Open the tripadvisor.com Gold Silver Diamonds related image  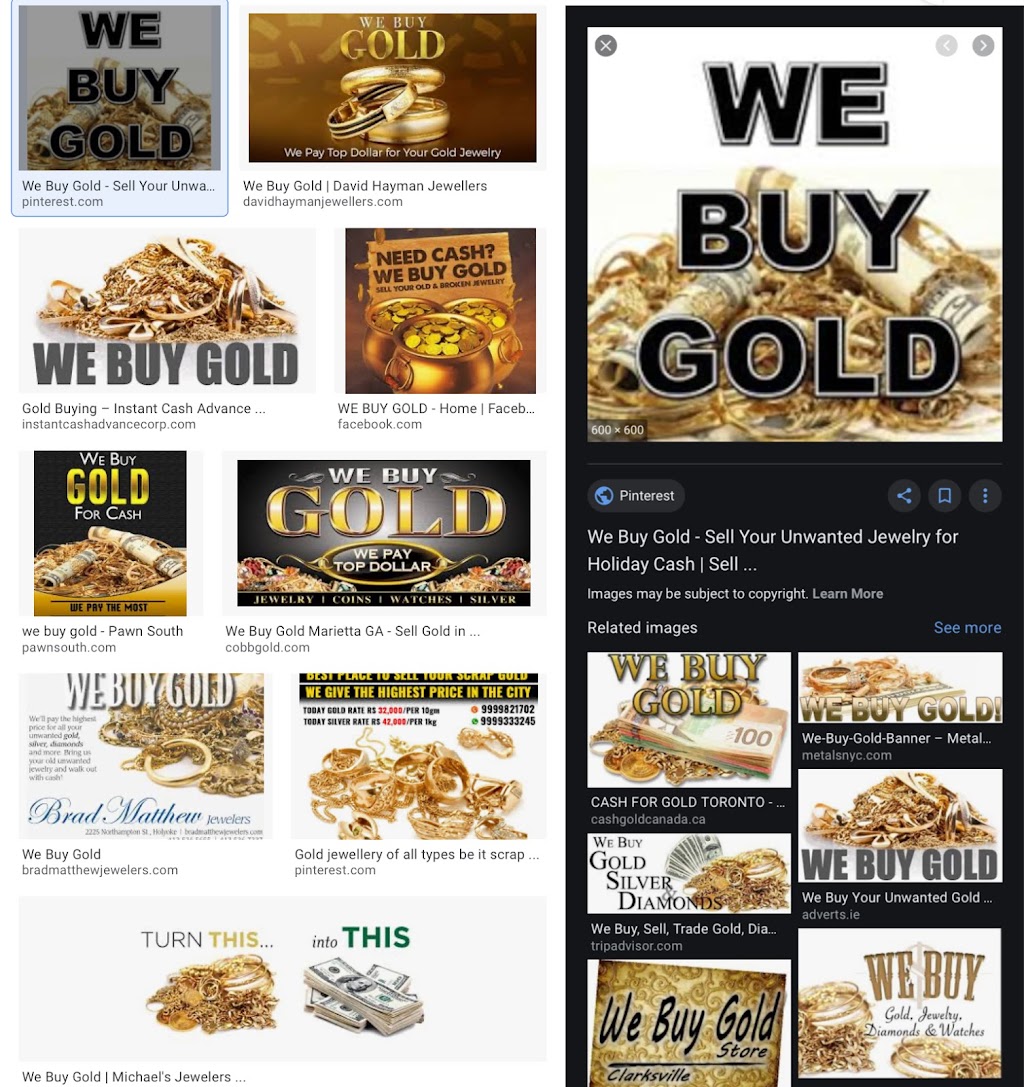pyautogui.click(x=688, y=872)
